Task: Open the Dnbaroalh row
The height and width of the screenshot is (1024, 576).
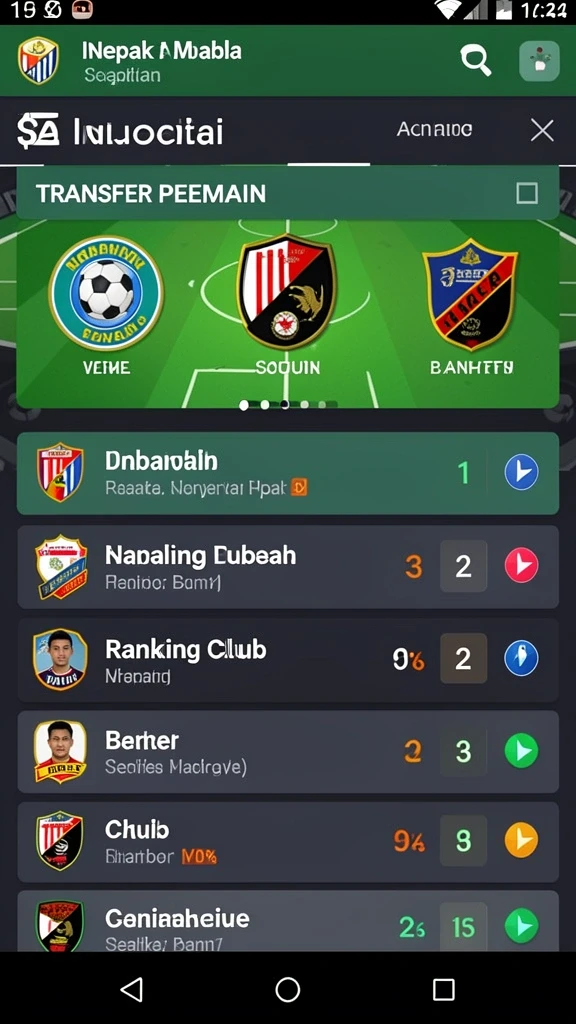Action: pos(287,473)
